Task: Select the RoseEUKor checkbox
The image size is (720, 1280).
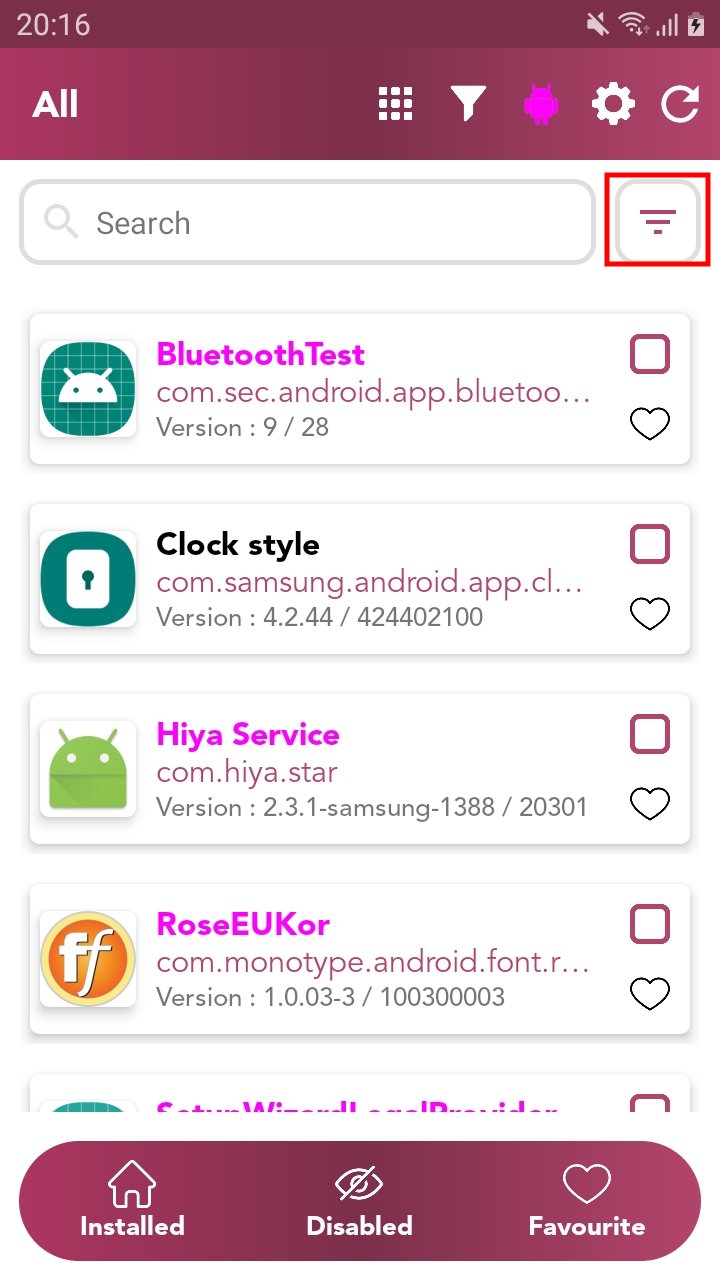Action: 650,924
